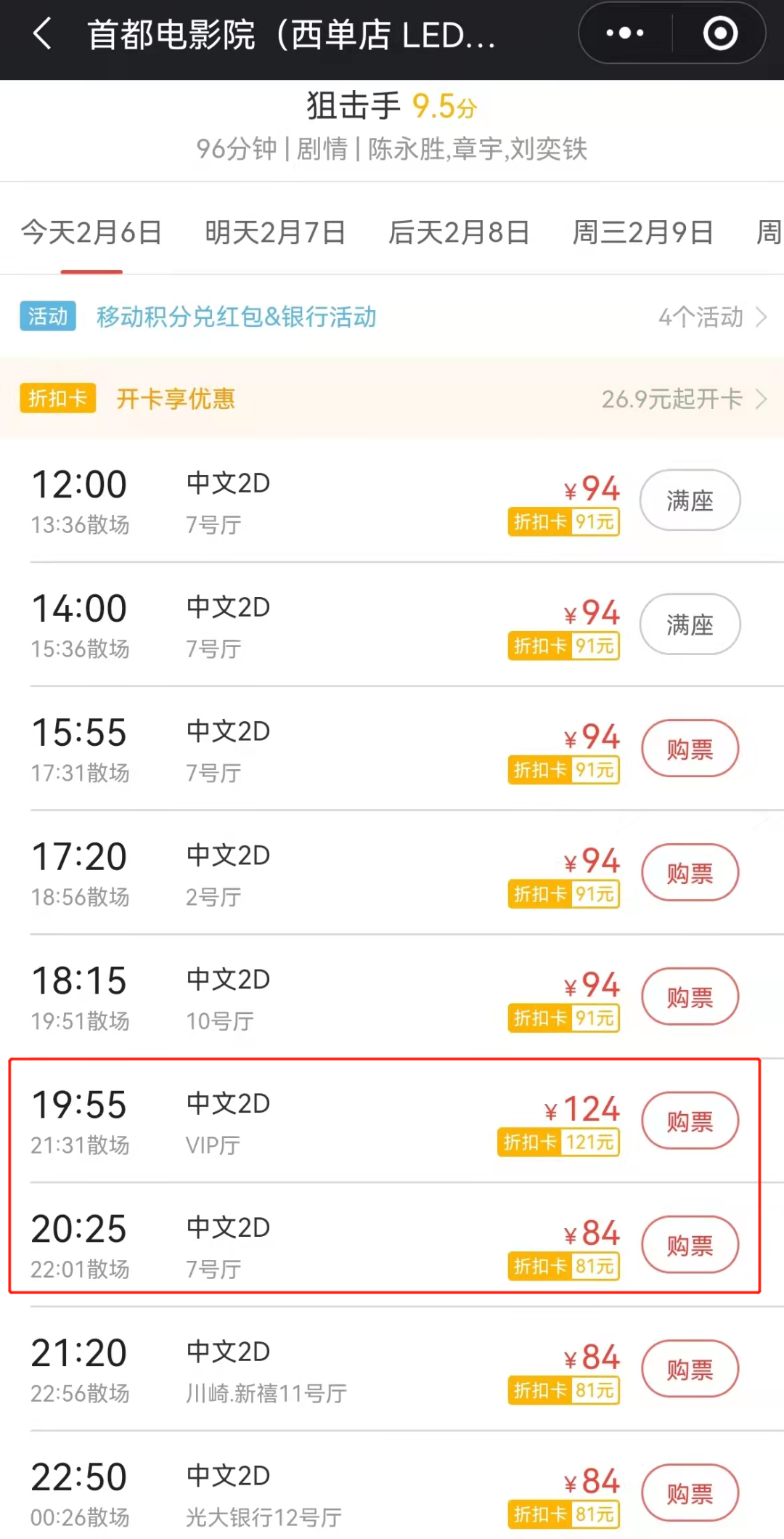Image resolution: width=784 pixels, height=1539 pixels.
Task: Buy tickets for the 20:25 showing
Action: 690,1246
